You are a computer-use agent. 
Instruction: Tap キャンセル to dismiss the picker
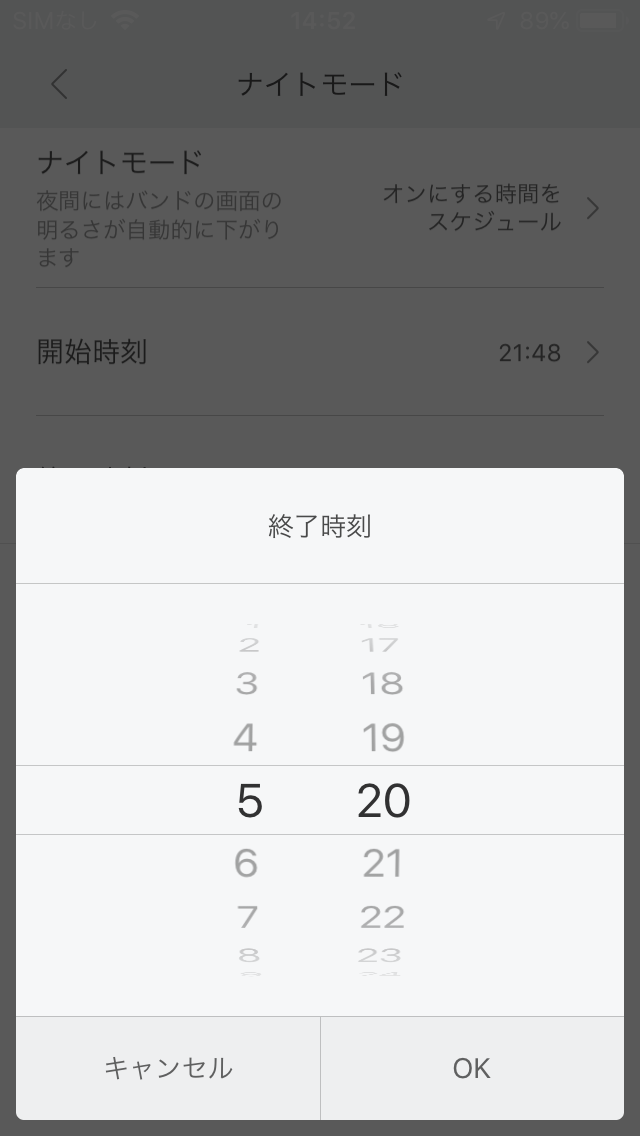tap(168, 1068)
